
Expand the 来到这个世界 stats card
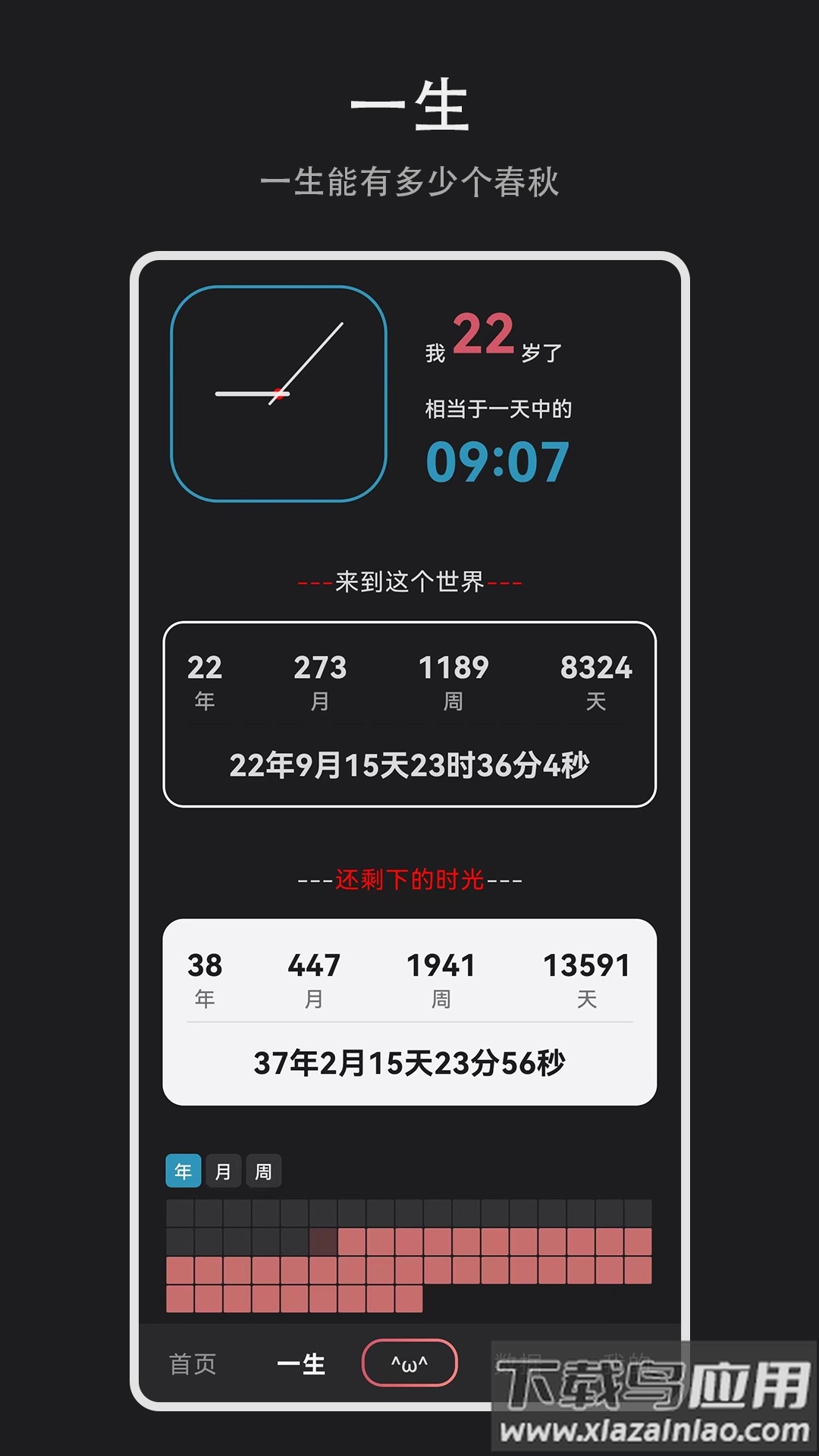409,711
